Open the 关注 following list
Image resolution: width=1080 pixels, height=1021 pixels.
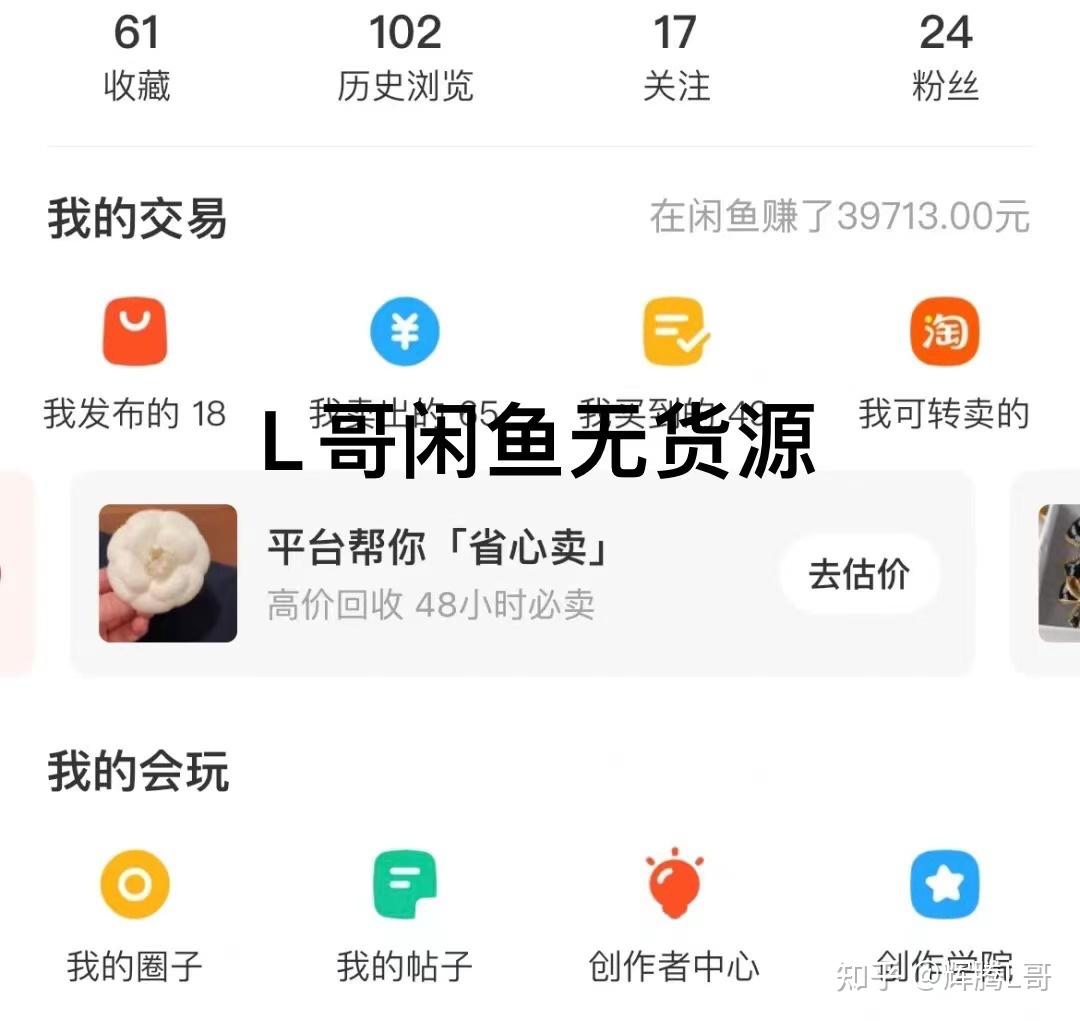pos(675,59)
